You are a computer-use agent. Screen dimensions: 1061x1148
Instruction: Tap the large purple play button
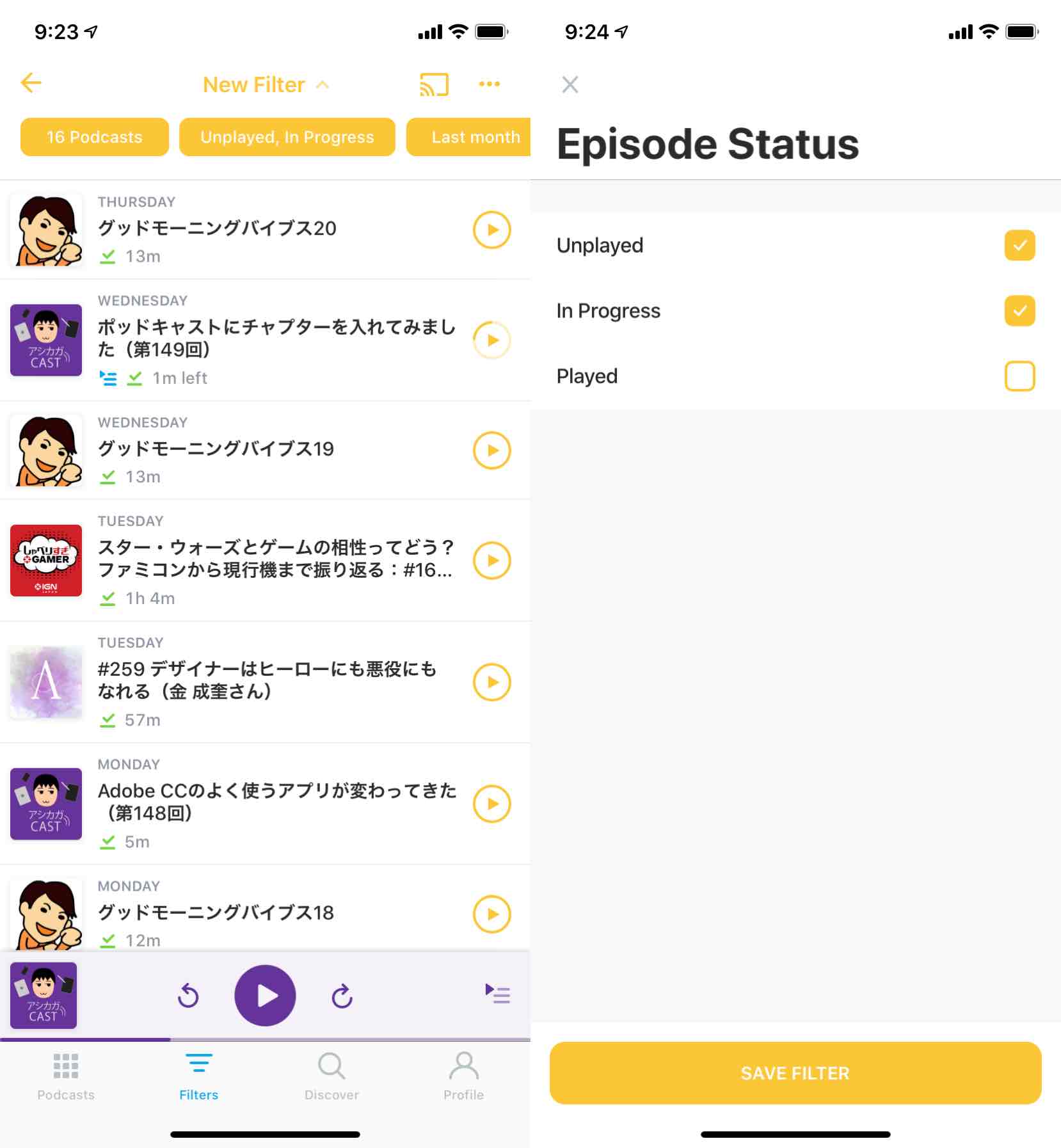click(265, 996)
